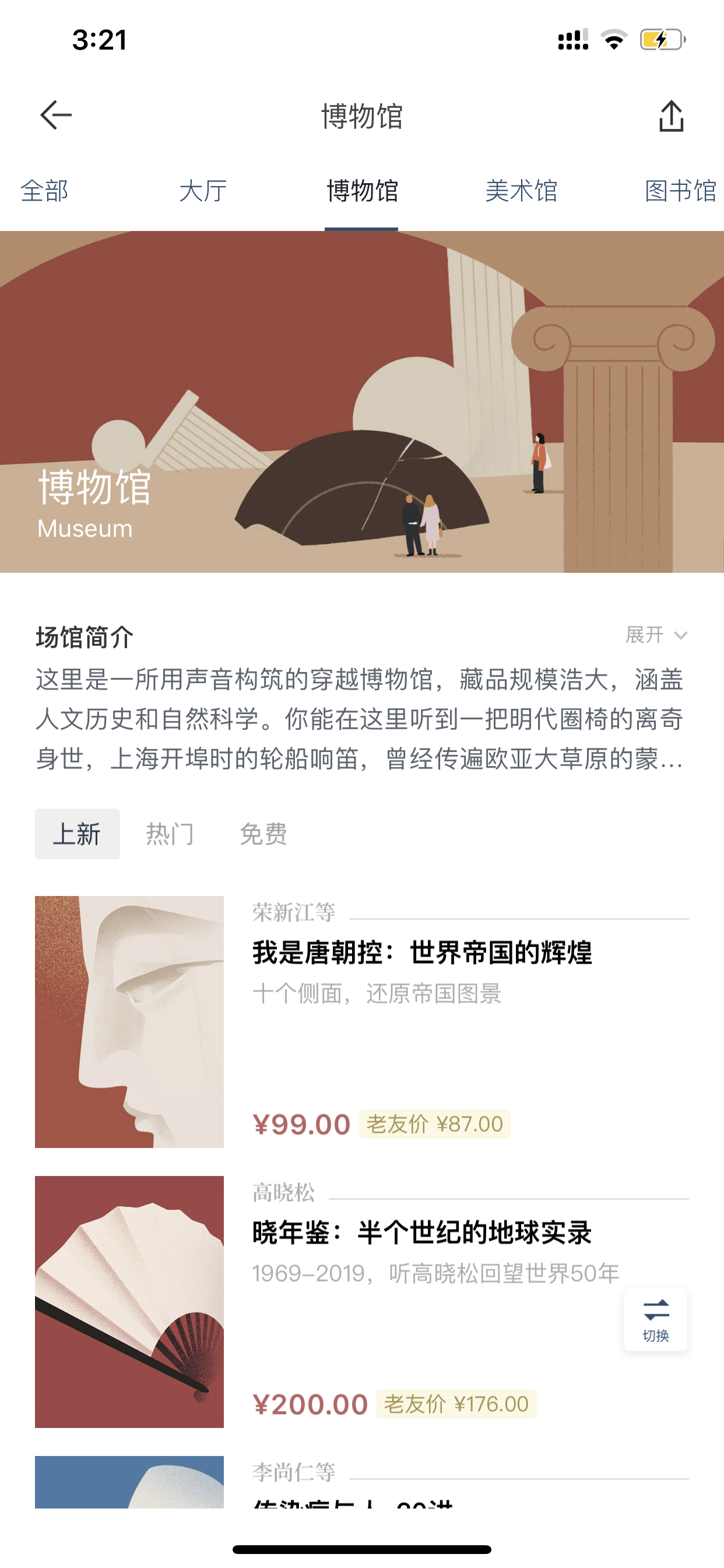Go back with the arrow icon

point(56,115)
